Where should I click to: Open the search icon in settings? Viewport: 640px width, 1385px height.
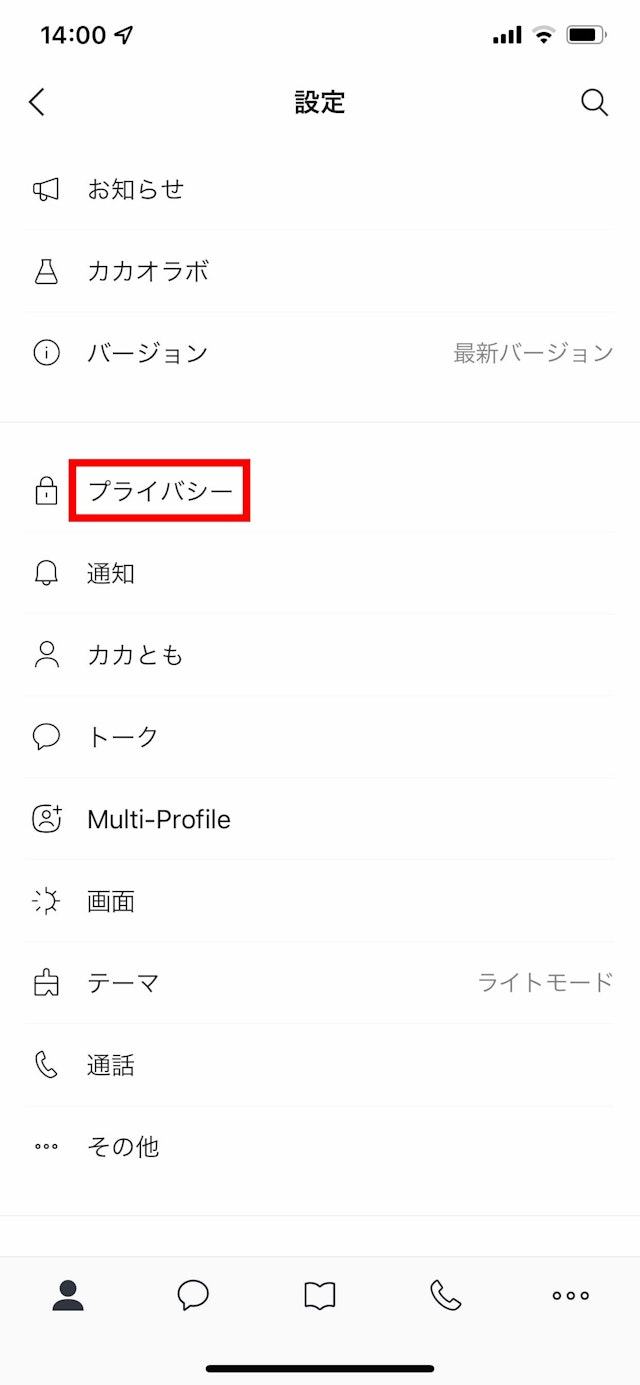(x=594, y=102)
